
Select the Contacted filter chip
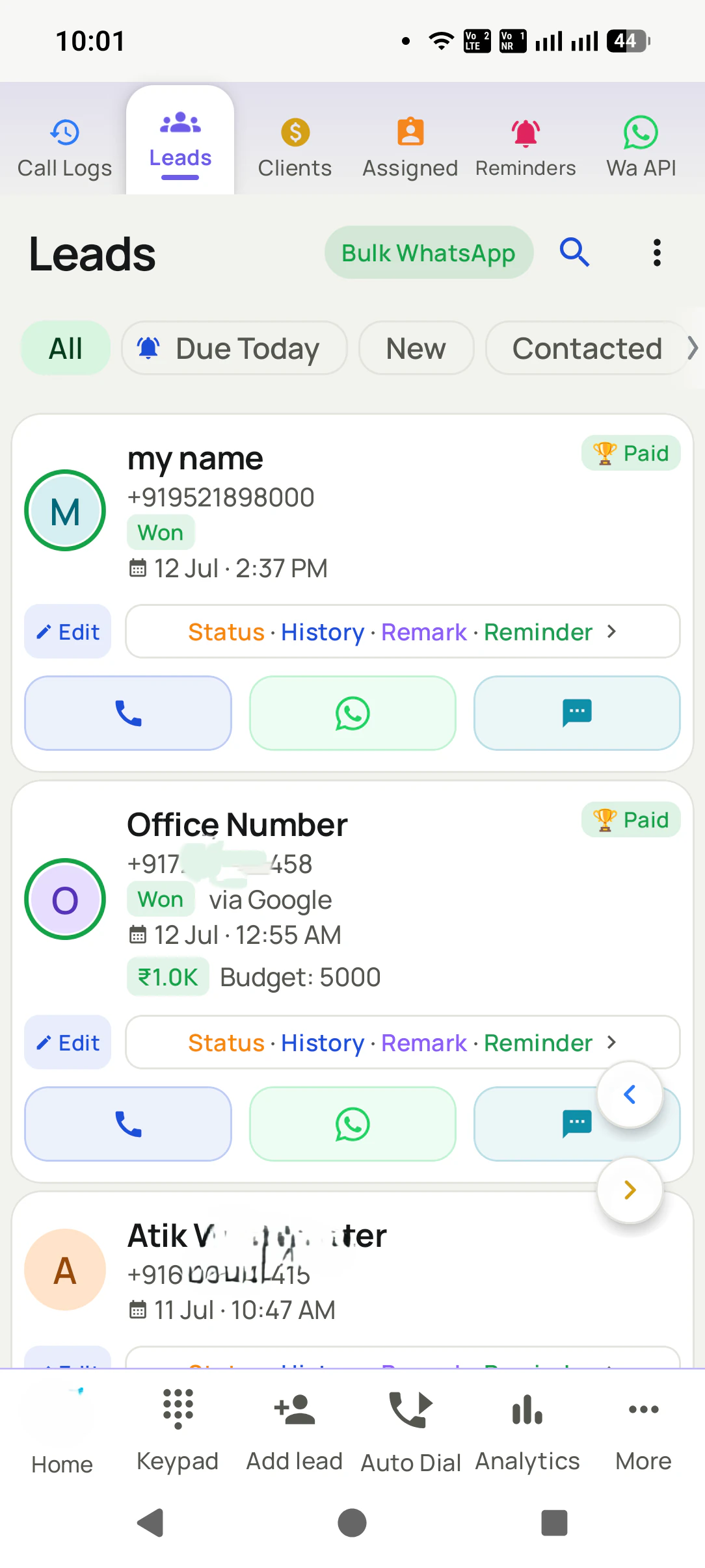[x=587, y=348]
